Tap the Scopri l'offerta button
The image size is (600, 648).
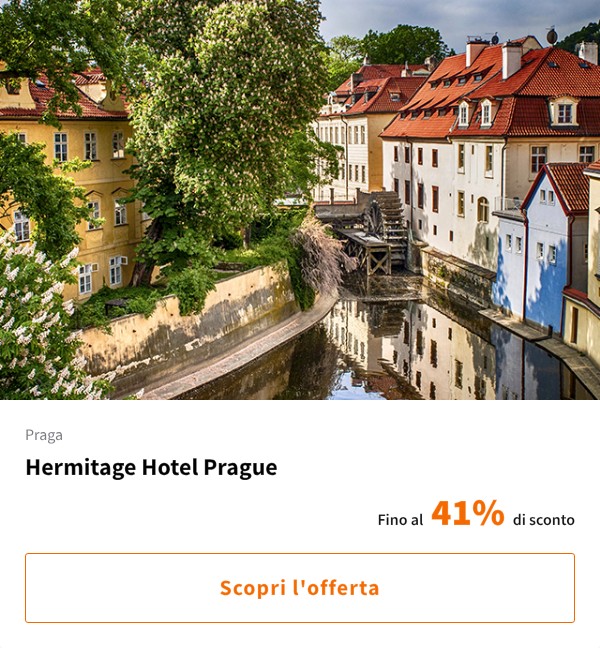point(300,587)
